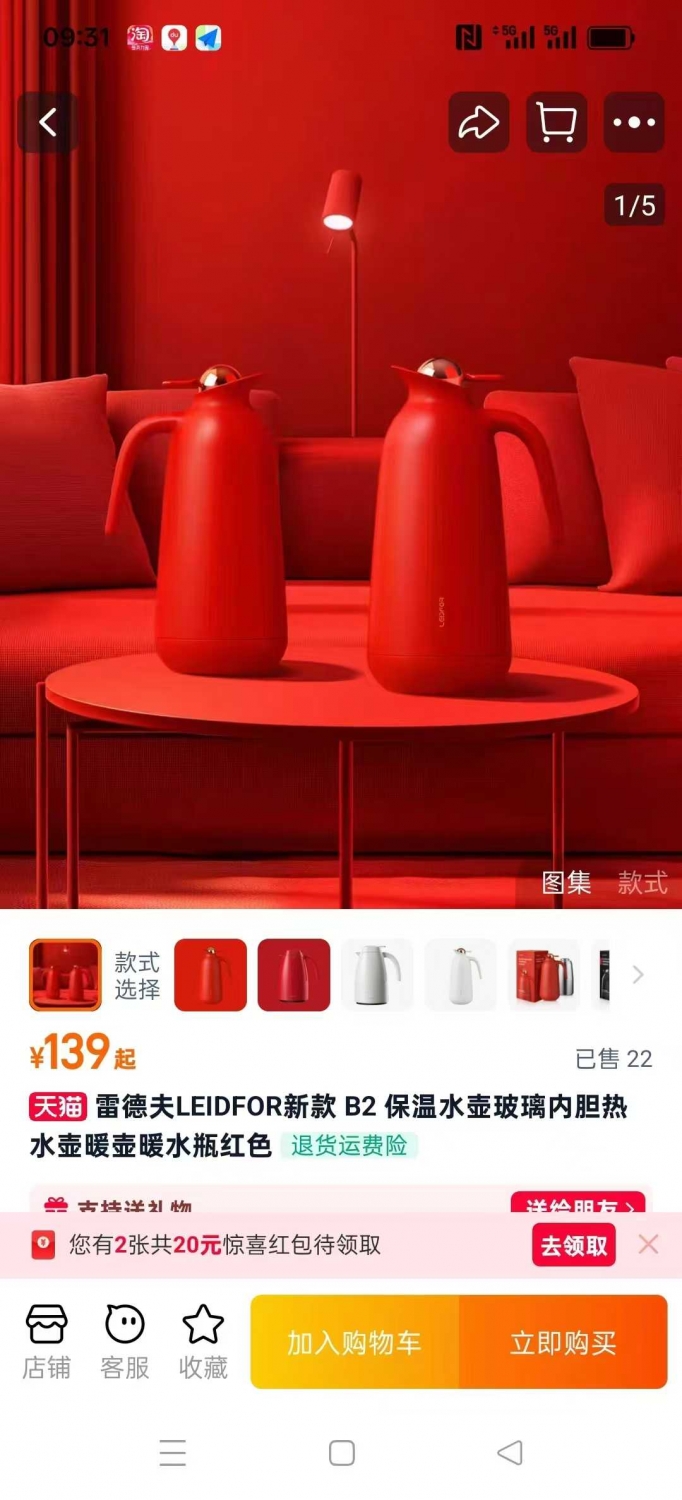This screenshot has width=682, height=1500.
Task: Open the shopping cart icon
Action: (556, 122)
